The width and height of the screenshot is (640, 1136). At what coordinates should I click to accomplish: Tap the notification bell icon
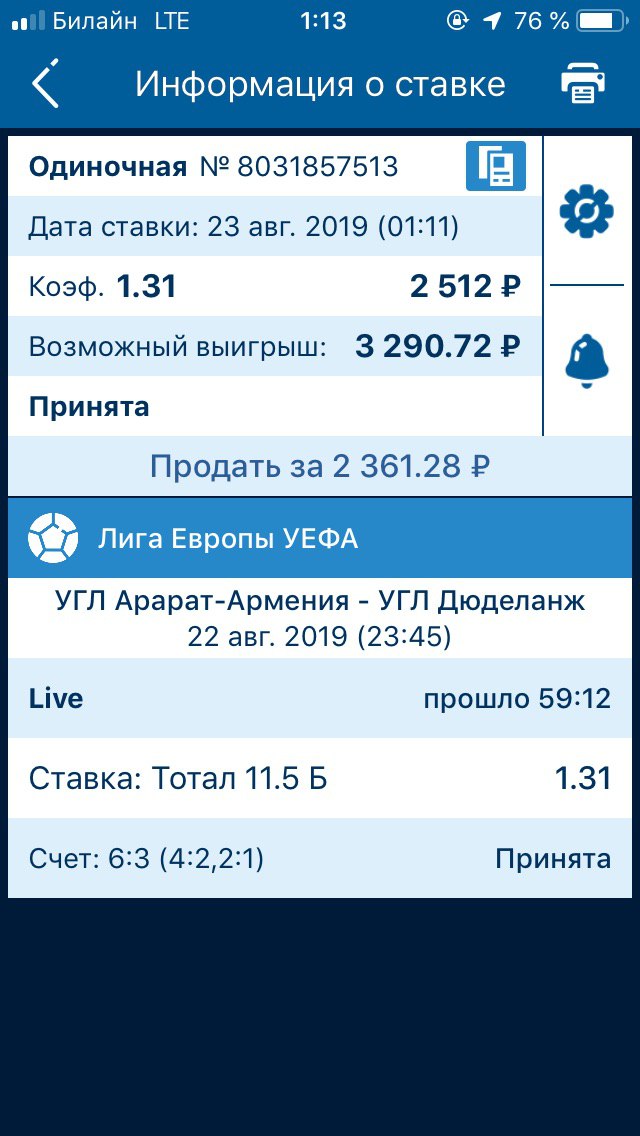click(x=586, y=361)
